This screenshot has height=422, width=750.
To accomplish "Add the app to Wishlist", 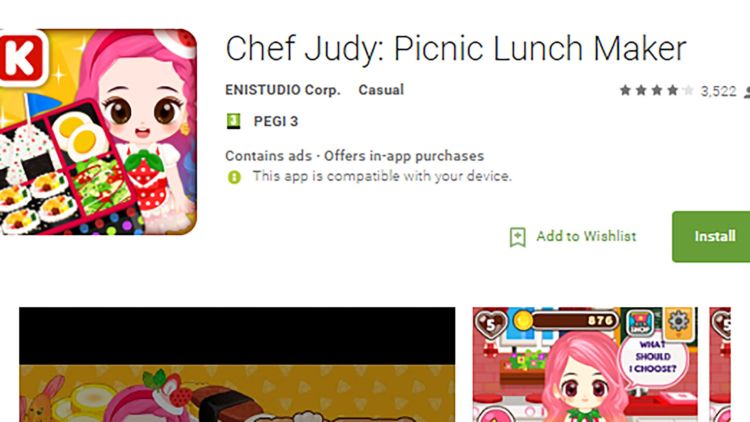I will point(574,237).
